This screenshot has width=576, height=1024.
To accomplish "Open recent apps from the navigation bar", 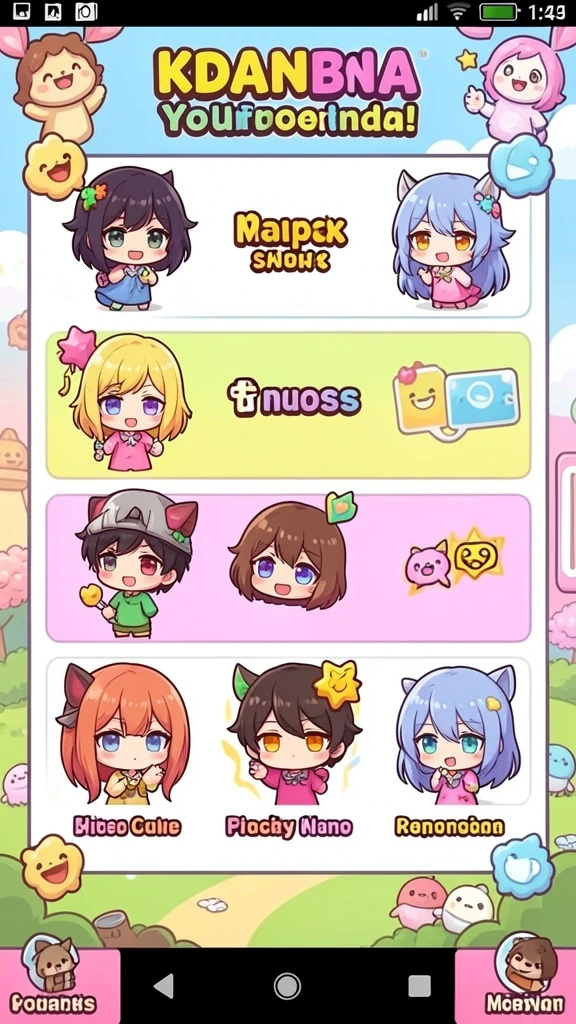I will pyautogui.click(x=419, y=985).
